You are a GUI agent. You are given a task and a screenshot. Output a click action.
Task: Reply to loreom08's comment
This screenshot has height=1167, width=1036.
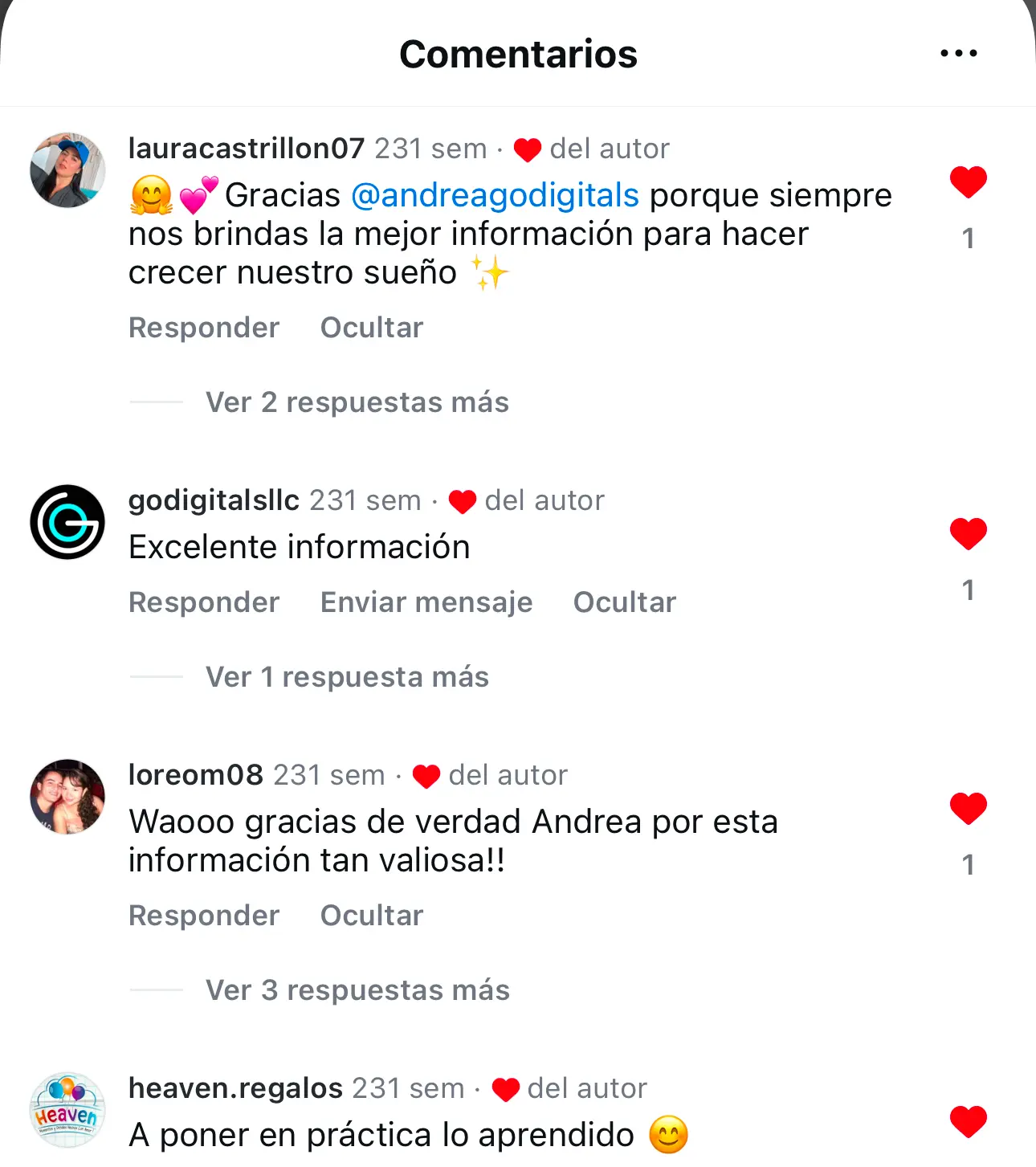click(204, 916)
